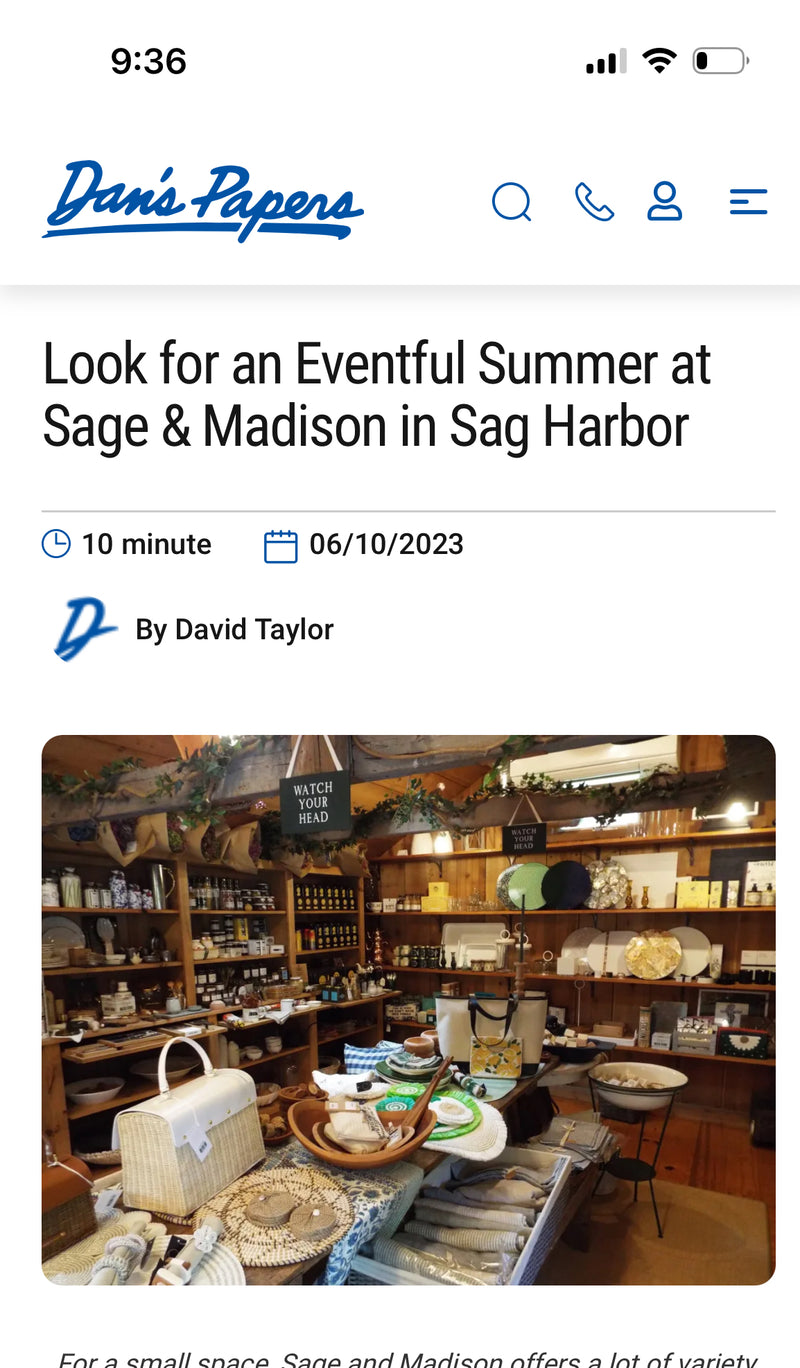This screenshot has width=800, height=1368.
Task: Go to Dan's Papers homepage via logo
Action: coord(202,201)
